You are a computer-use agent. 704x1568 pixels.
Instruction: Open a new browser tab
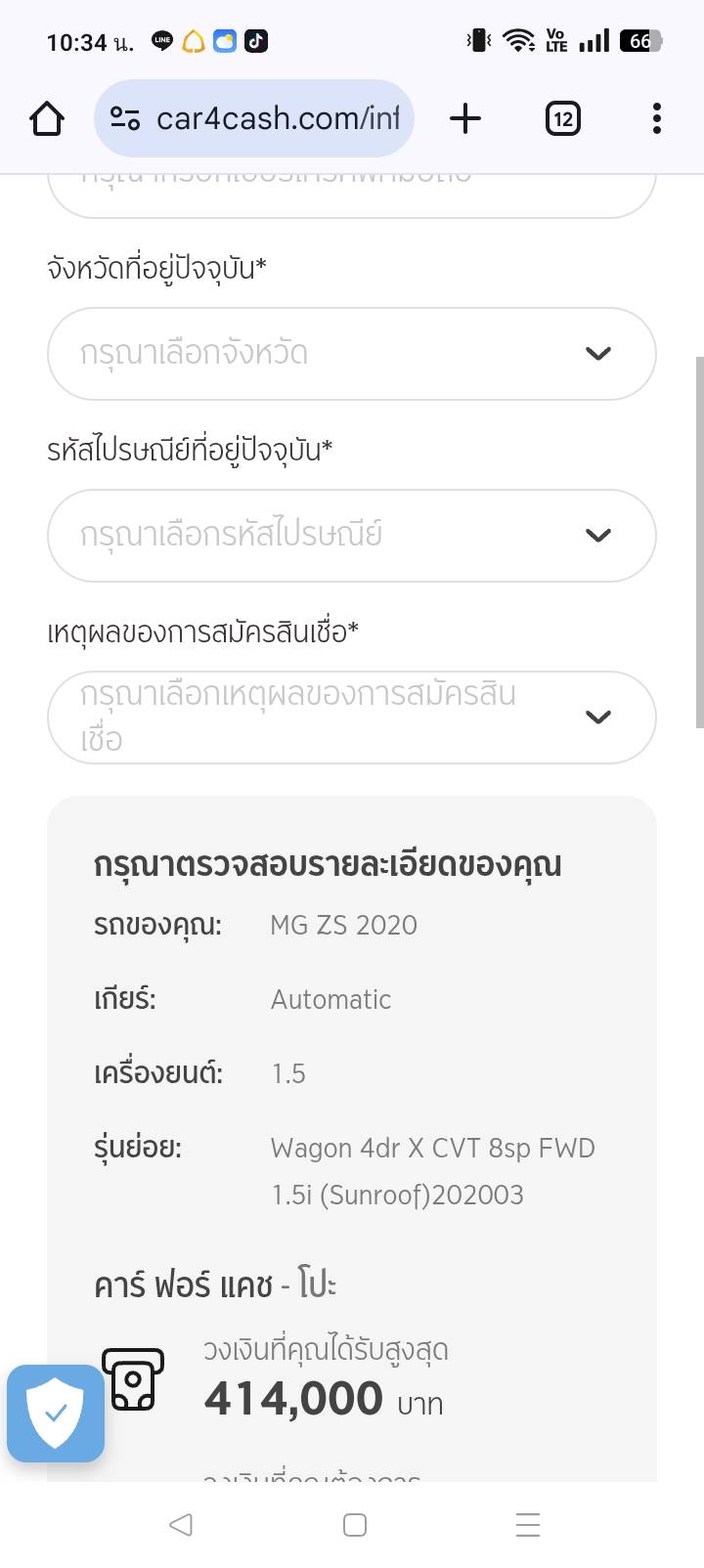[x=465, y=119]
